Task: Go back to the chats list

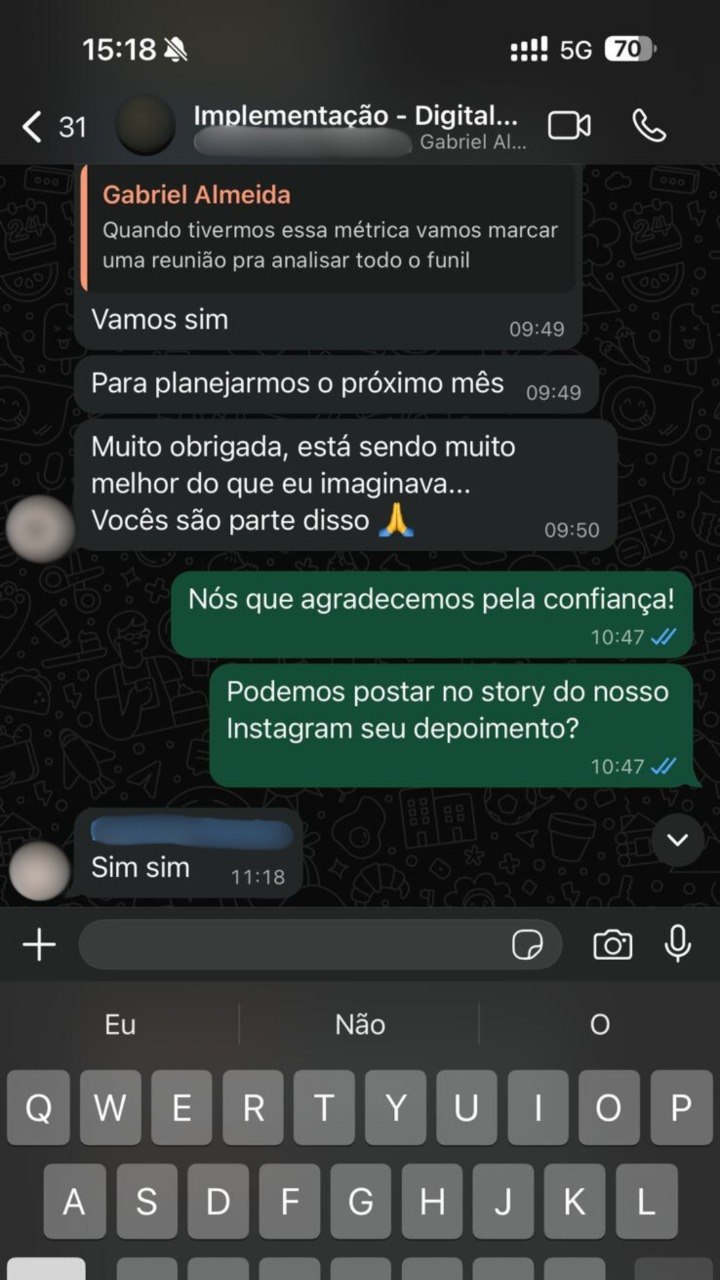Action: (30, 126)
